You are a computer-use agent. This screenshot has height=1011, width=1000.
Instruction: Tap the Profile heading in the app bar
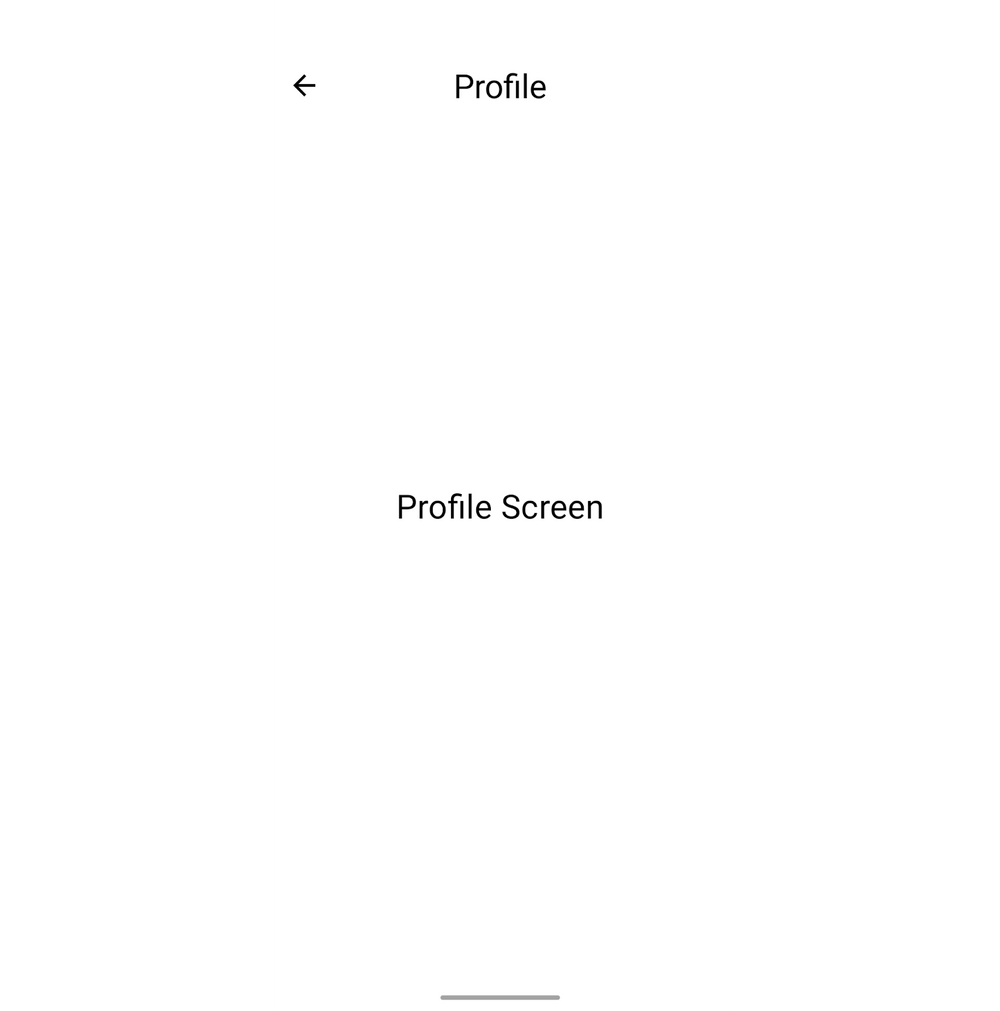(x=500, y=87)
